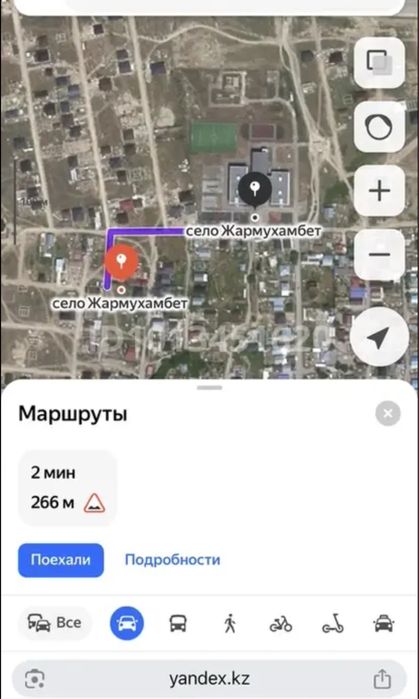This screenshot has width=419, height=699.
Task: Choose the scooter route mode
Action: (x=333, y=623)
